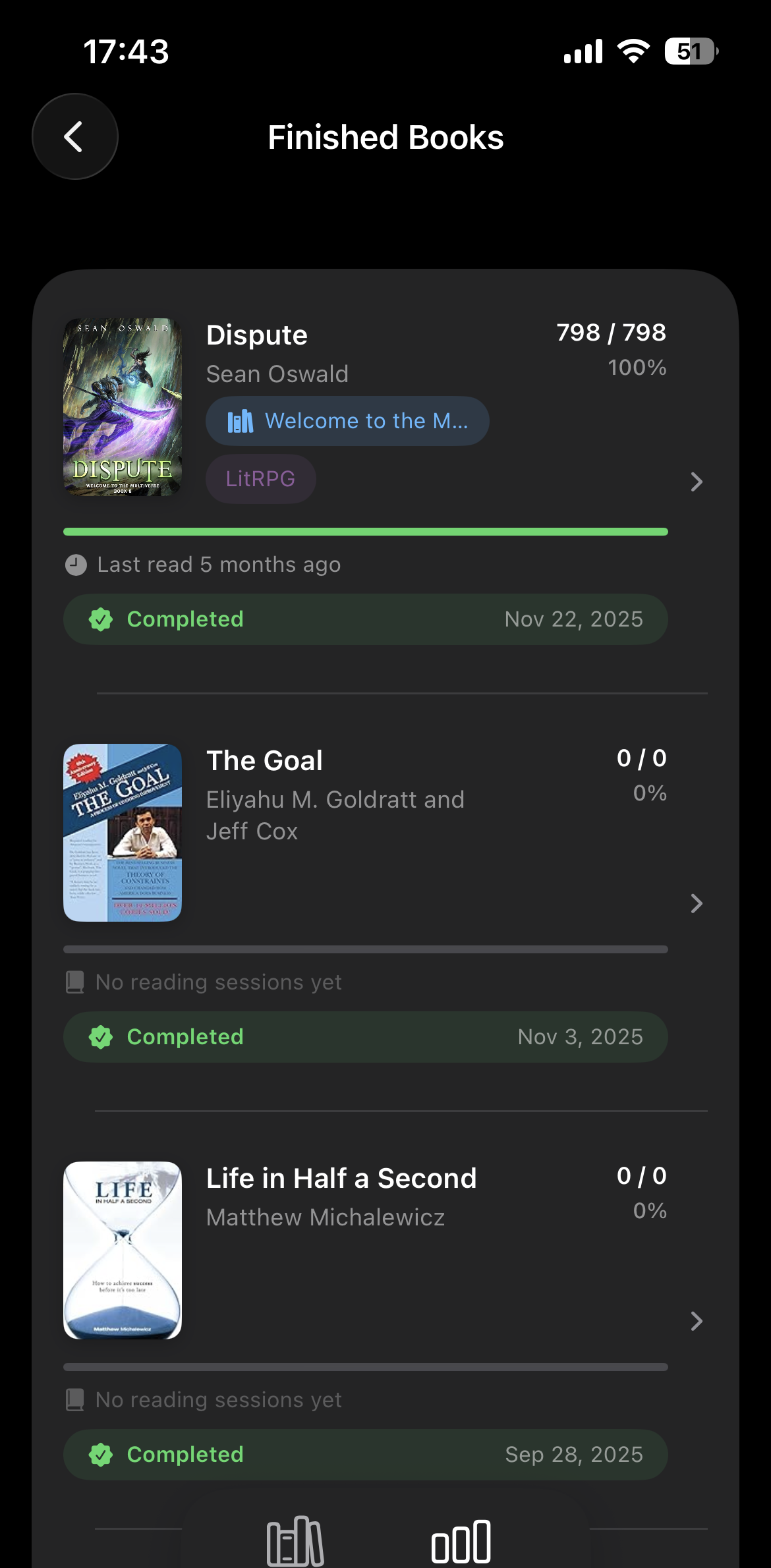Tap 'Last read 5 months ago' under Dispute

pos(217,565)
